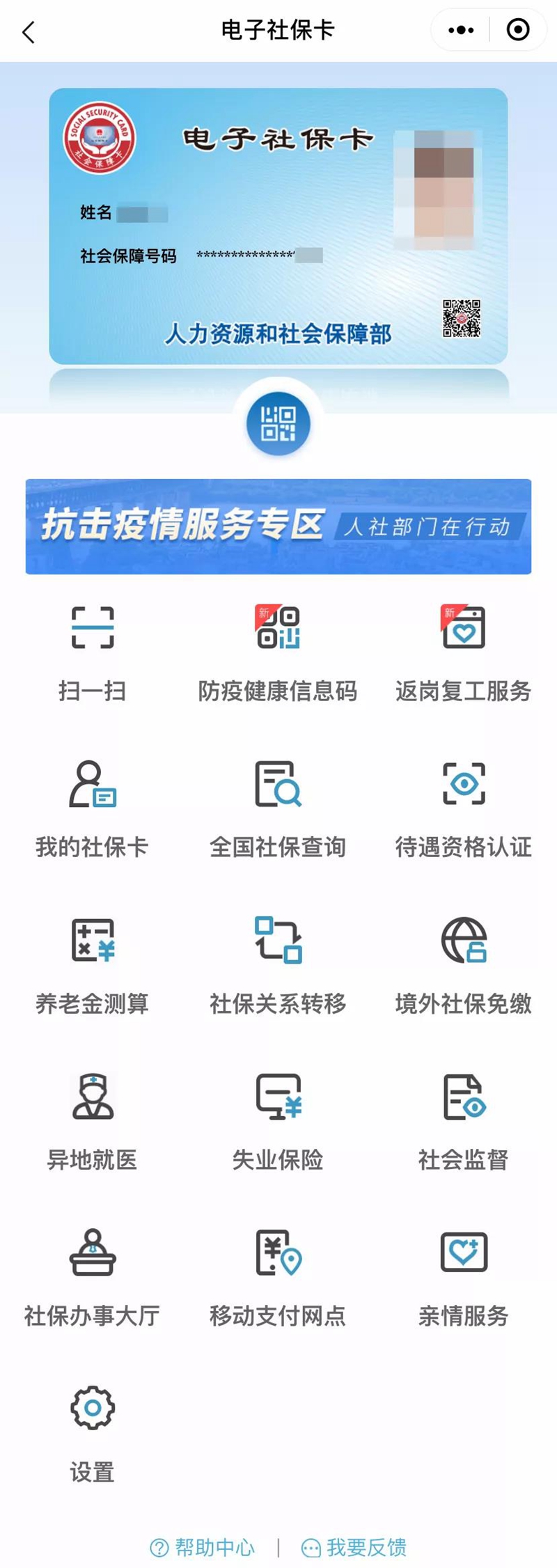Open 全国社保查询

(x=278, y=808)
